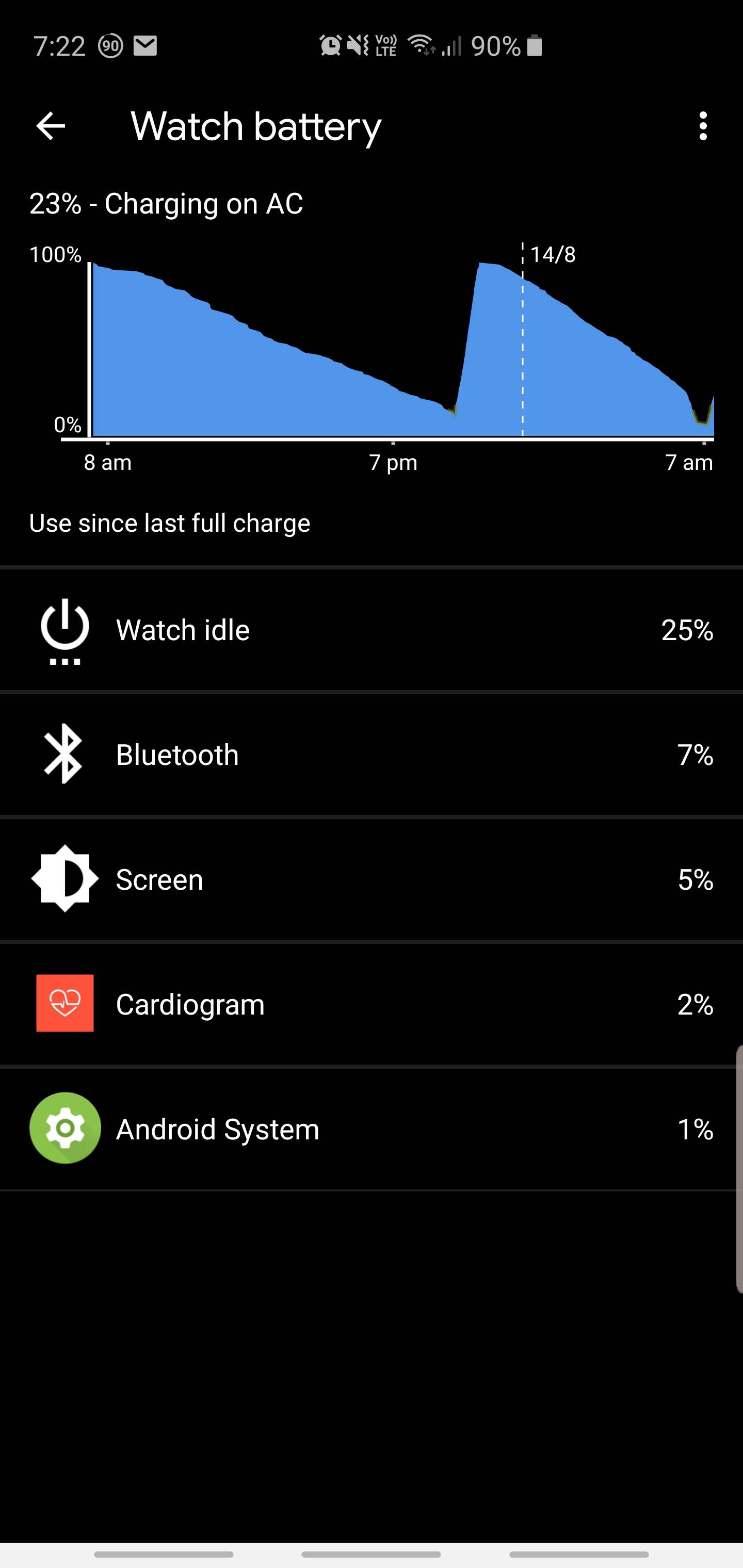743x1568 pixels.
Task: Click the Bluetooth icon
Action: (x=64, y=755)
